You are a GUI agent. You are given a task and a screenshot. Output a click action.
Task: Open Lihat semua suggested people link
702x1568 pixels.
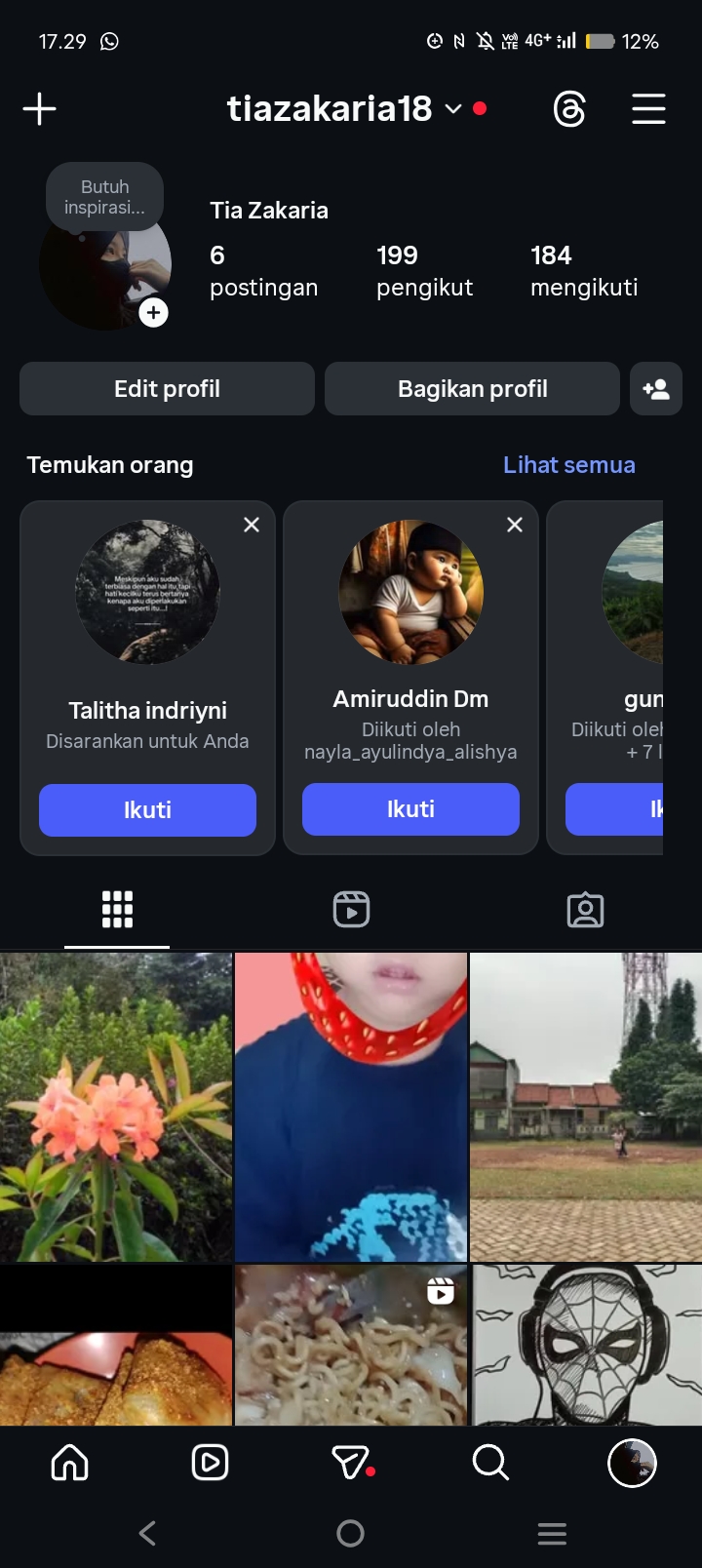coord(568,465)
